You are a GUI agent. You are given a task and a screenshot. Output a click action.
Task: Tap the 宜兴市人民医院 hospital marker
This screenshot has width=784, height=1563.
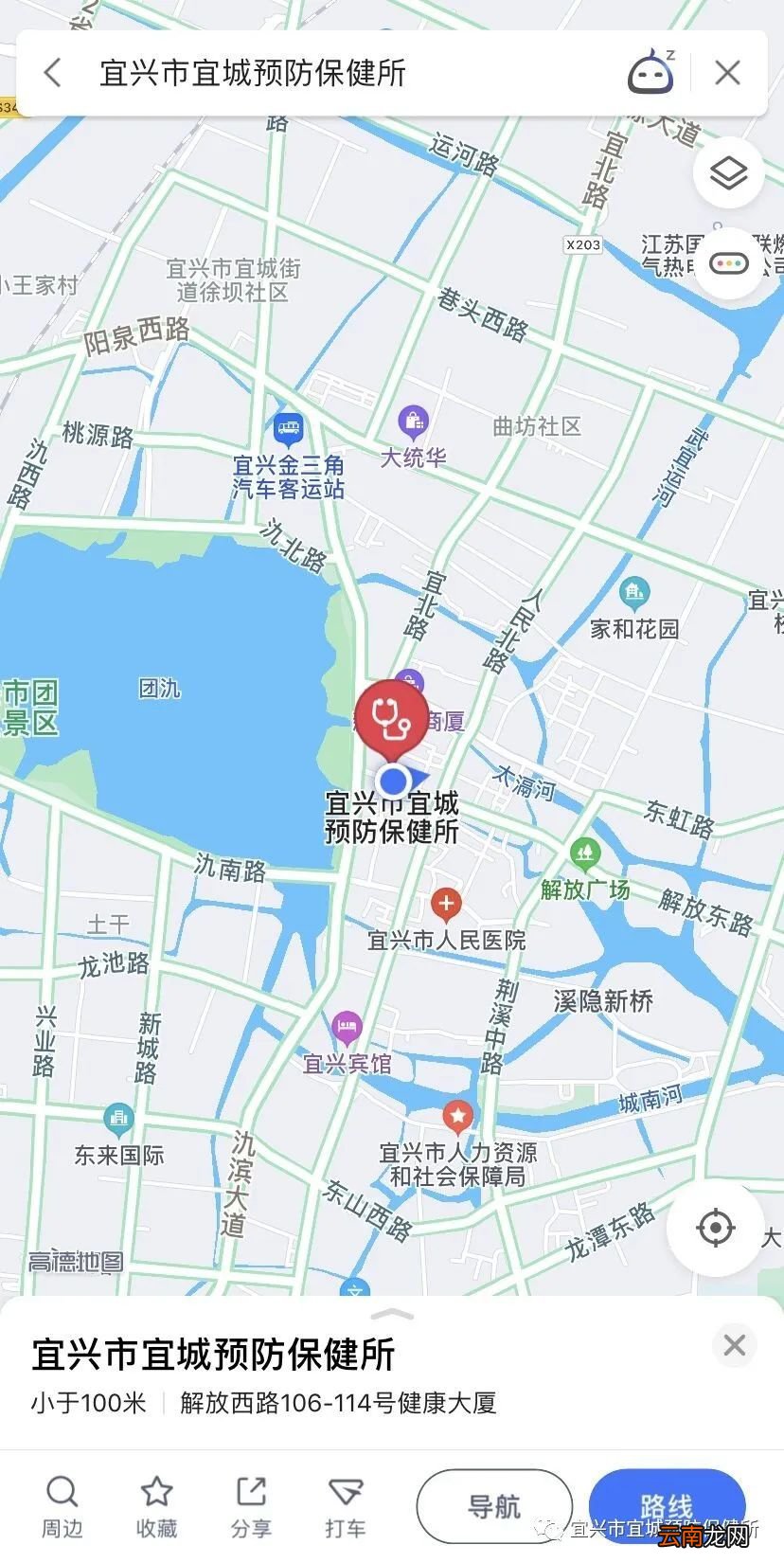point(445,903)
